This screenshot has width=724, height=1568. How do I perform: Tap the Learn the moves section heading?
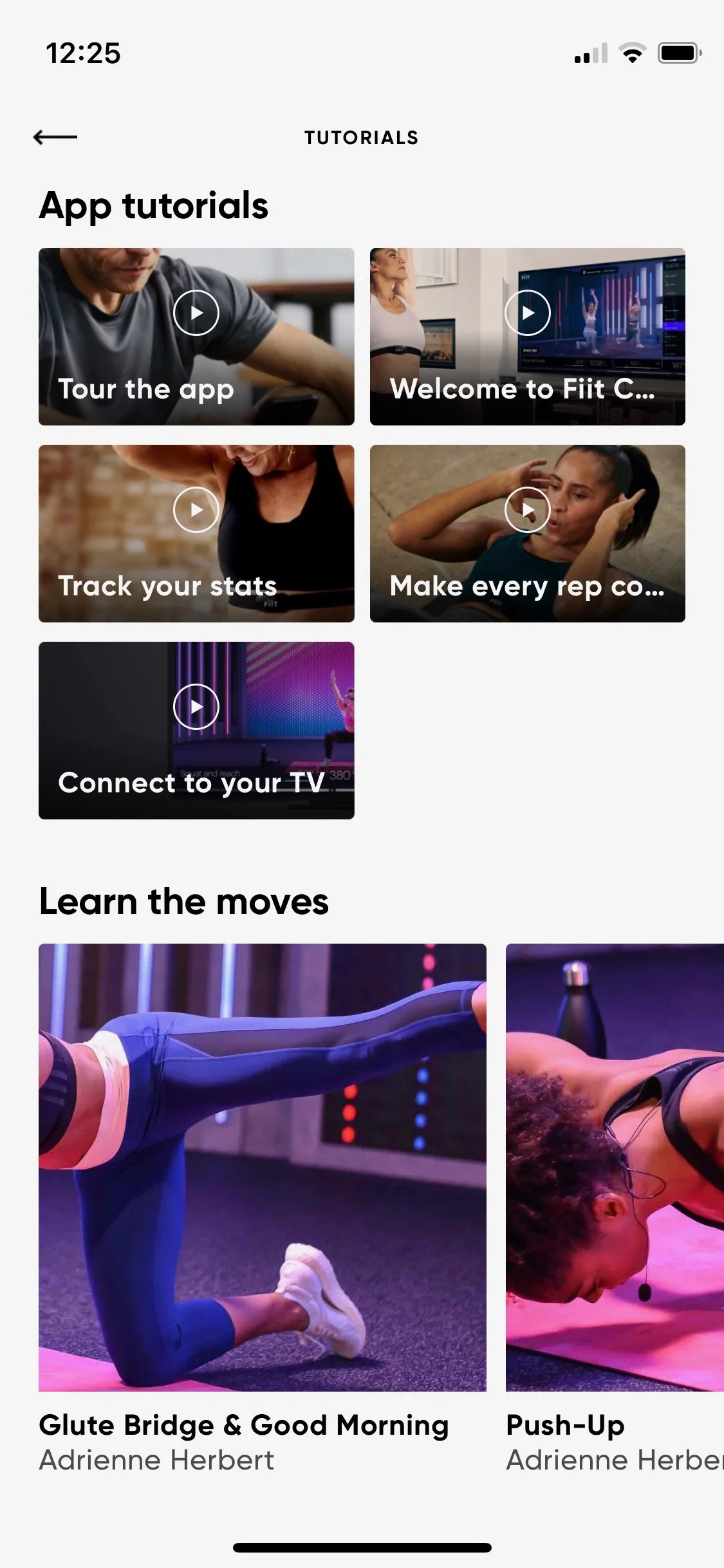coord(183,901)
